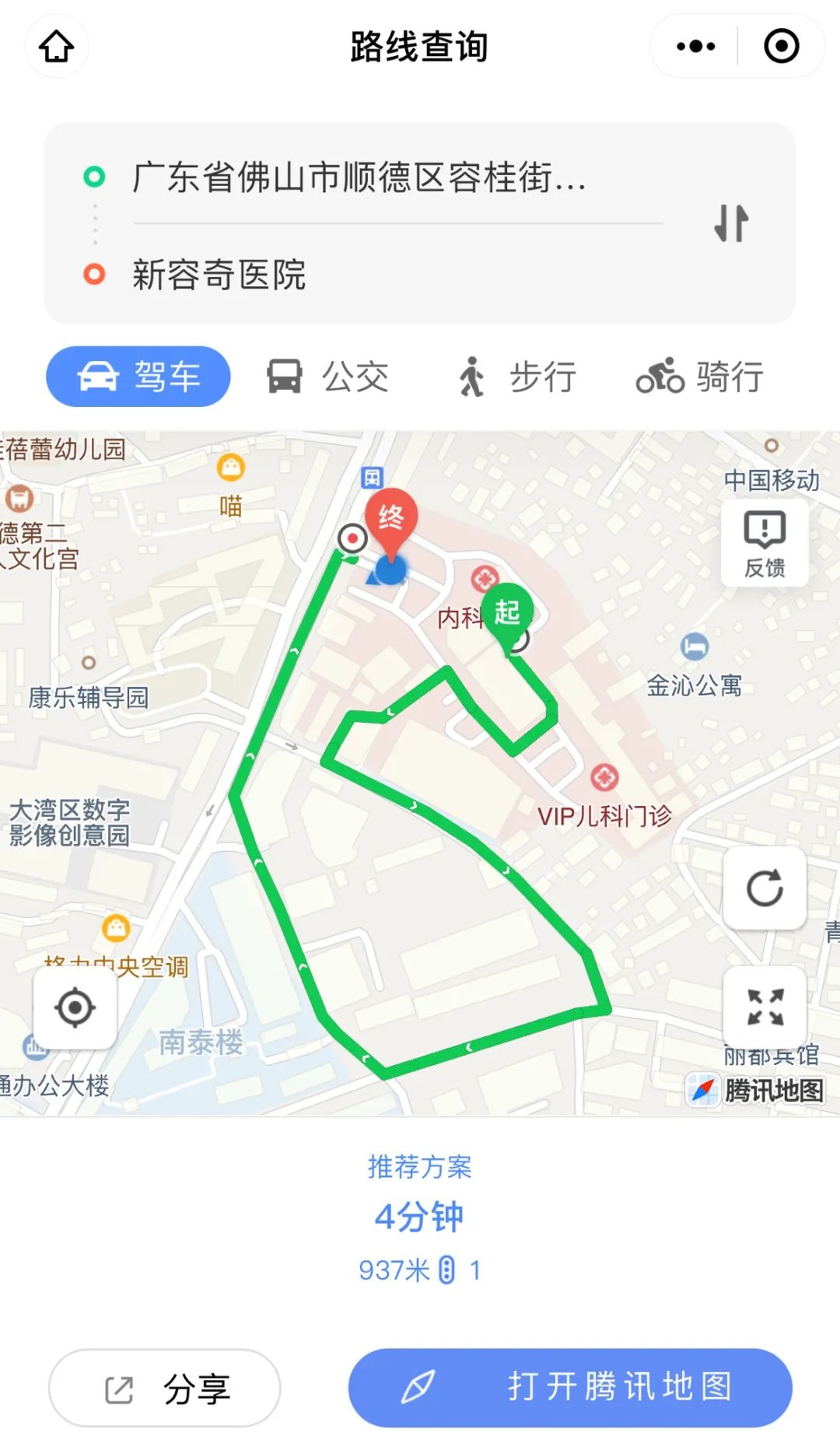Refresh the route on the map
This screenshot has width=840, height=1454.
click(765, 888)
